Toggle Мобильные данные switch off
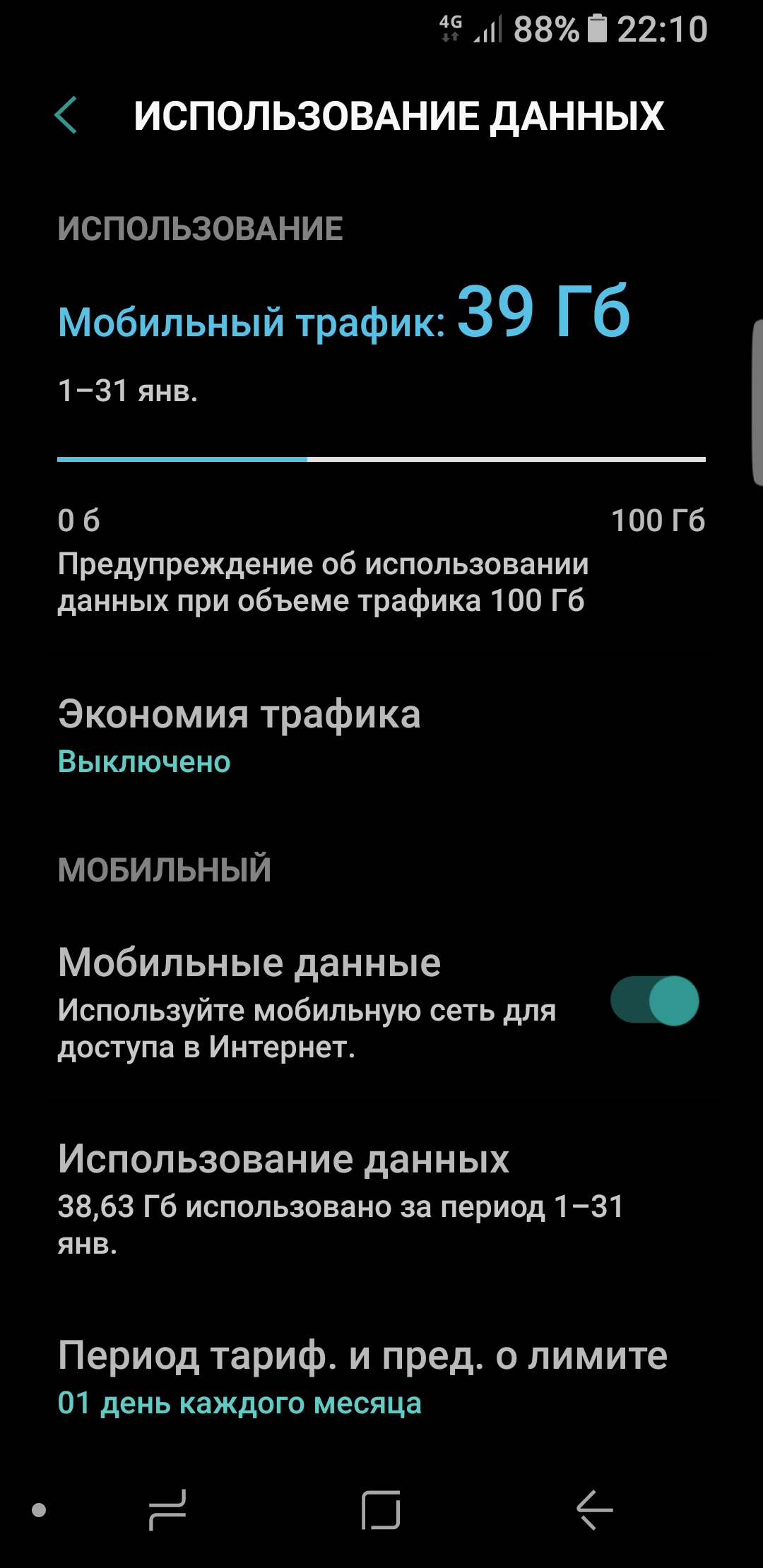This screenshot has width=763, height=1568. (654, 1000)
